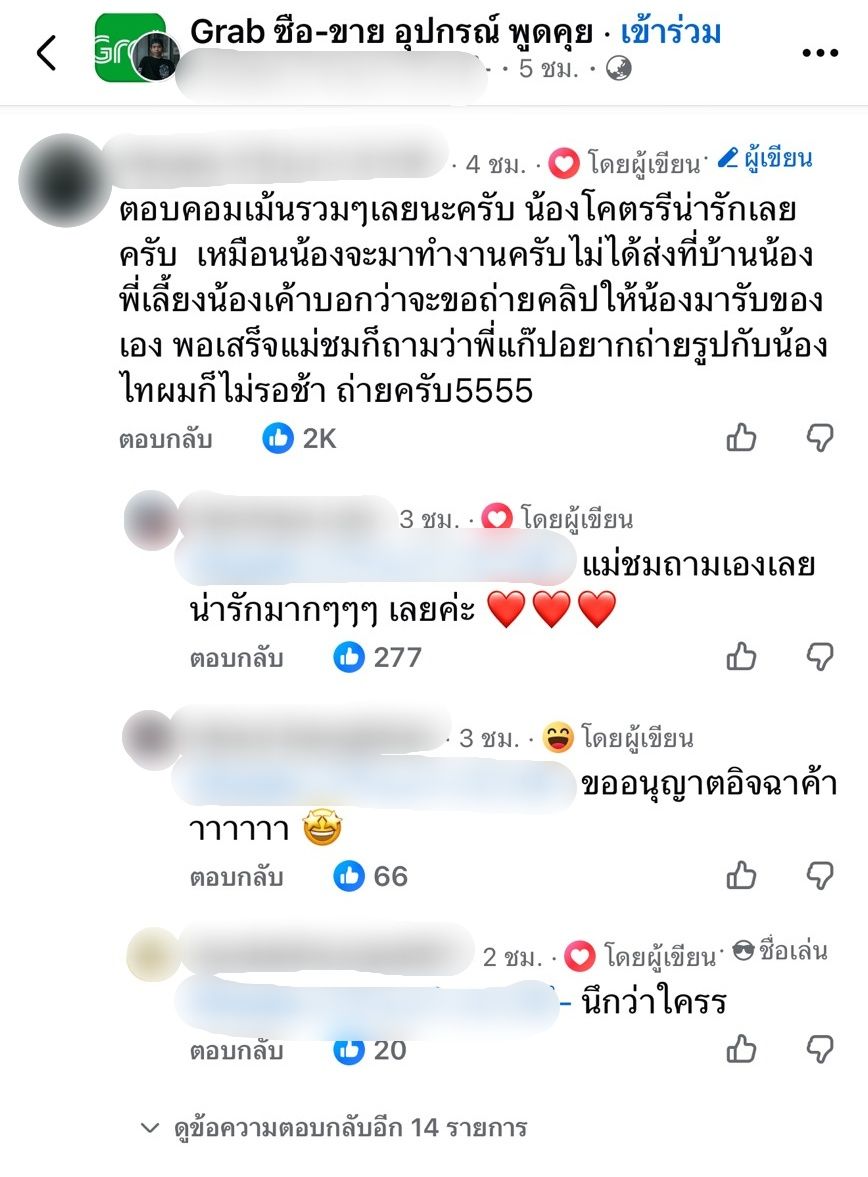Like the ขออนุญาตอิจฉา comment

[741, 876]
